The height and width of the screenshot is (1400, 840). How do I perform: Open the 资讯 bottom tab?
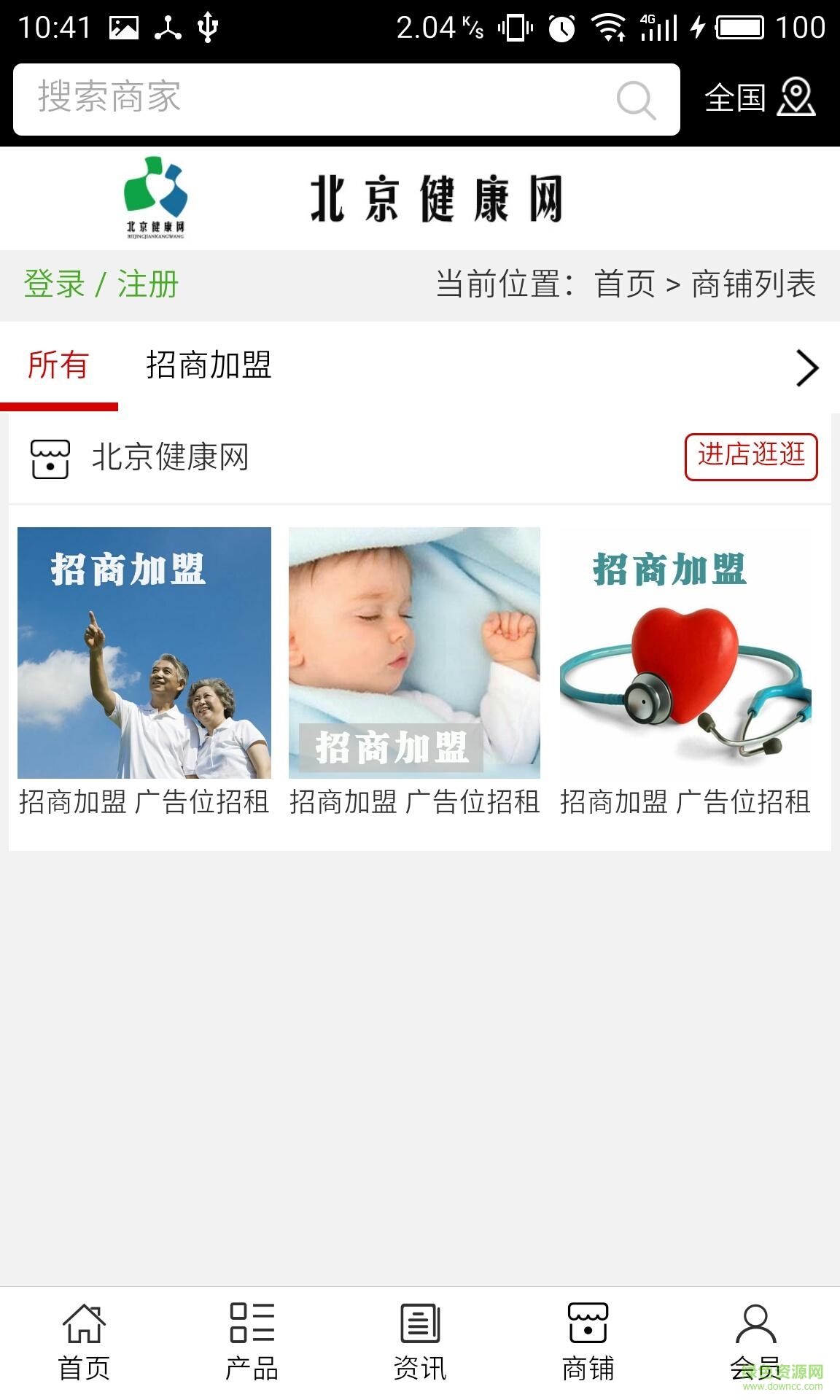pyautogui.click(x=420, y=1342)
